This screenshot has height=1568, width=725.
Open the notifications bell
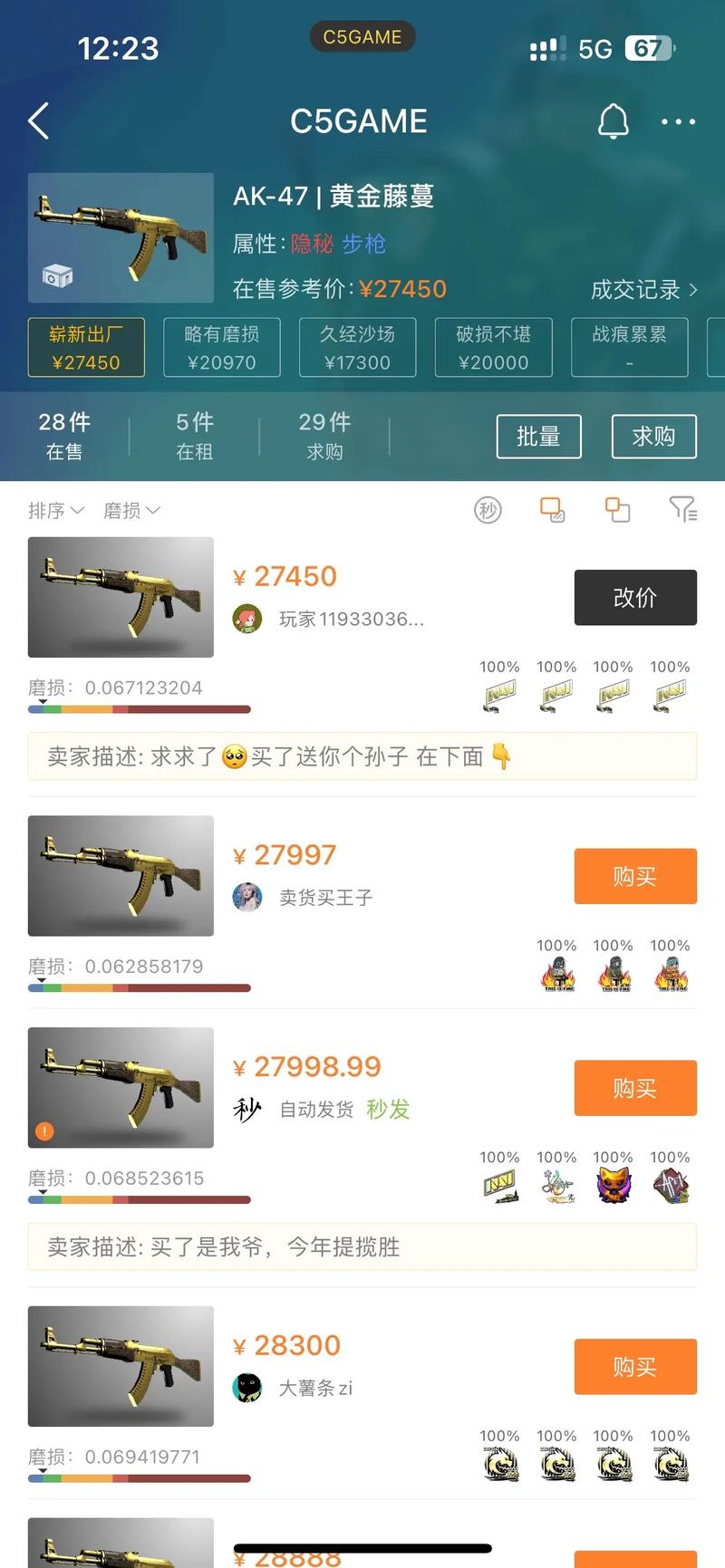(x=614, y=120)
